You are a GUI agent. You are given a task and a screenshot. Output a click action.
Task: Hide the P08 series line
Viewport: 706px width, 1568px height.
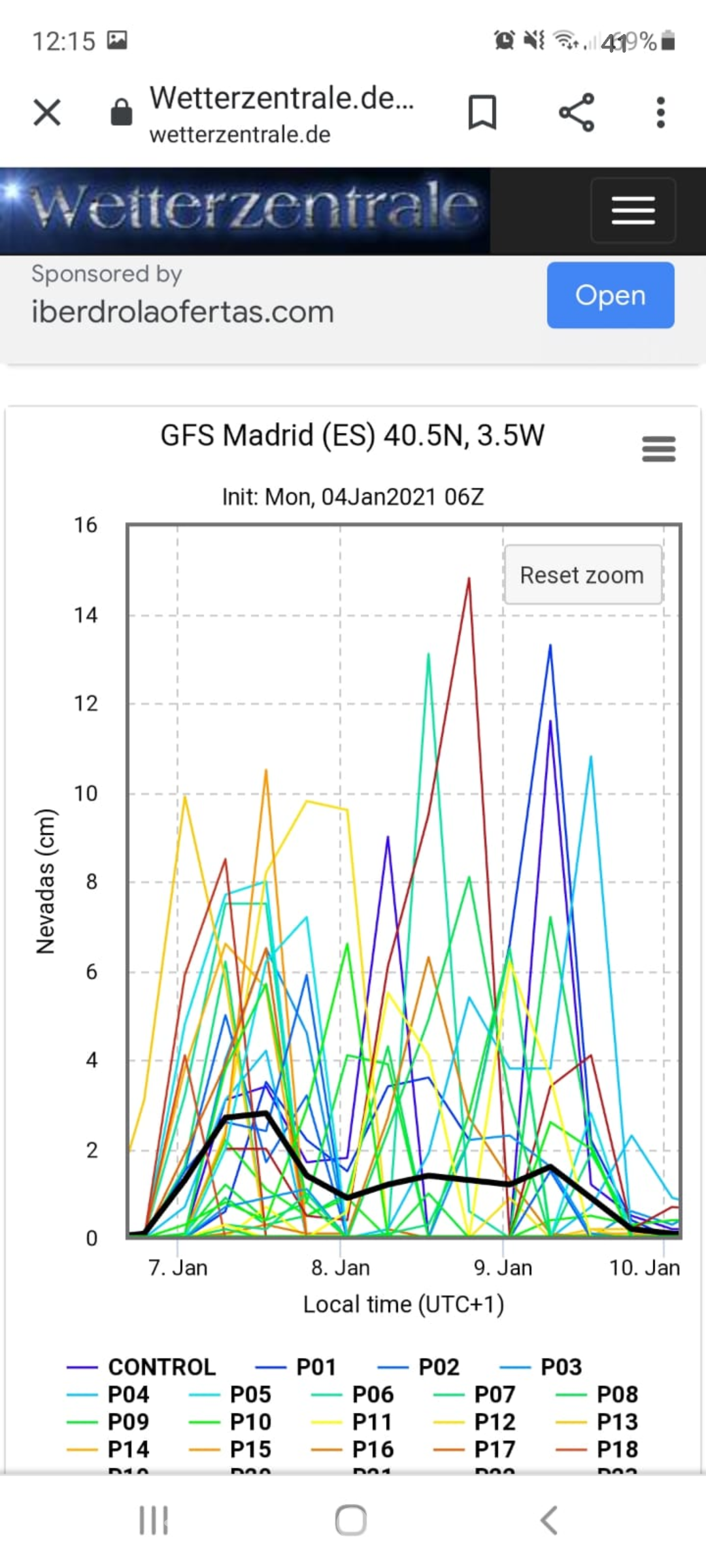pyautogui.click(x=616, y=1394)
